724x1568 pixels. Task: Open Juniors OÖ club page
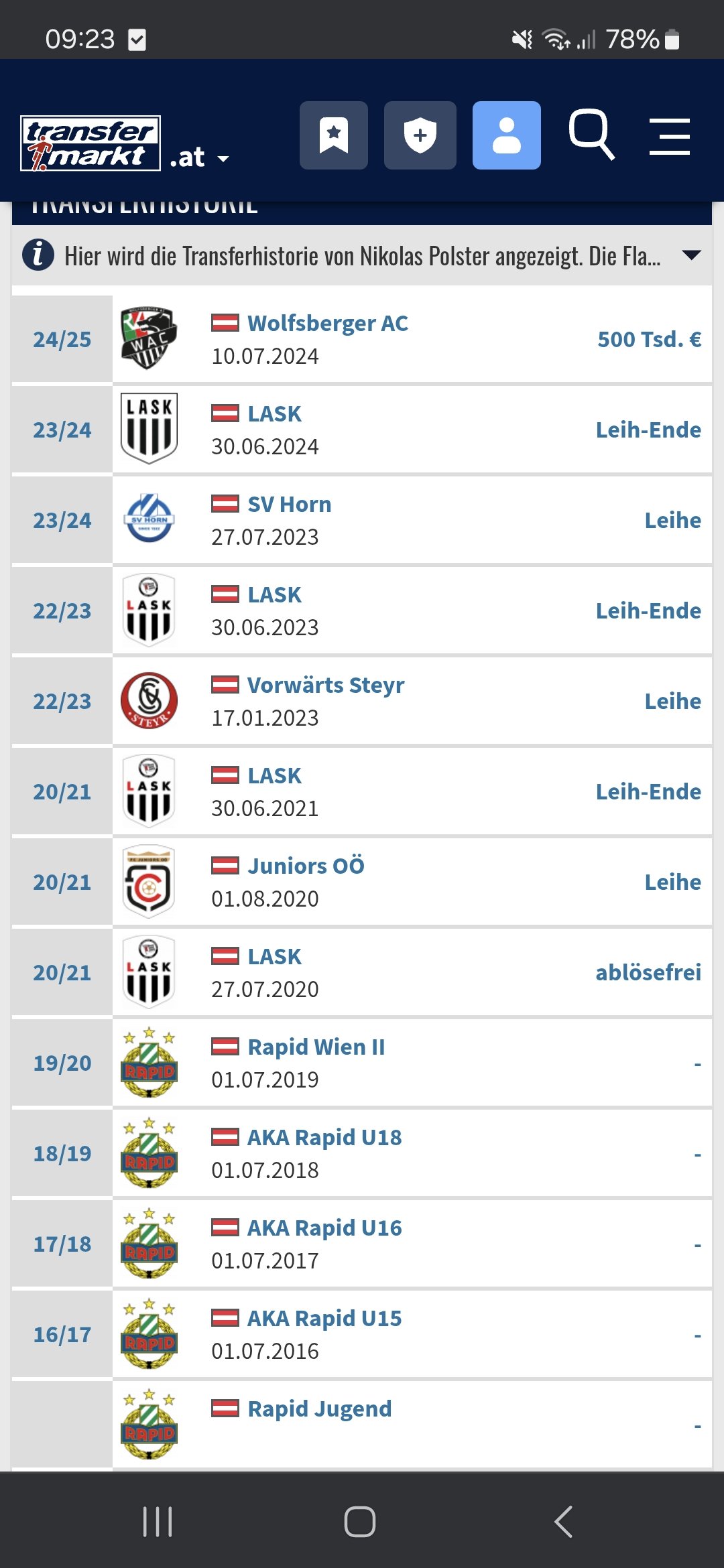coord(306,866)
